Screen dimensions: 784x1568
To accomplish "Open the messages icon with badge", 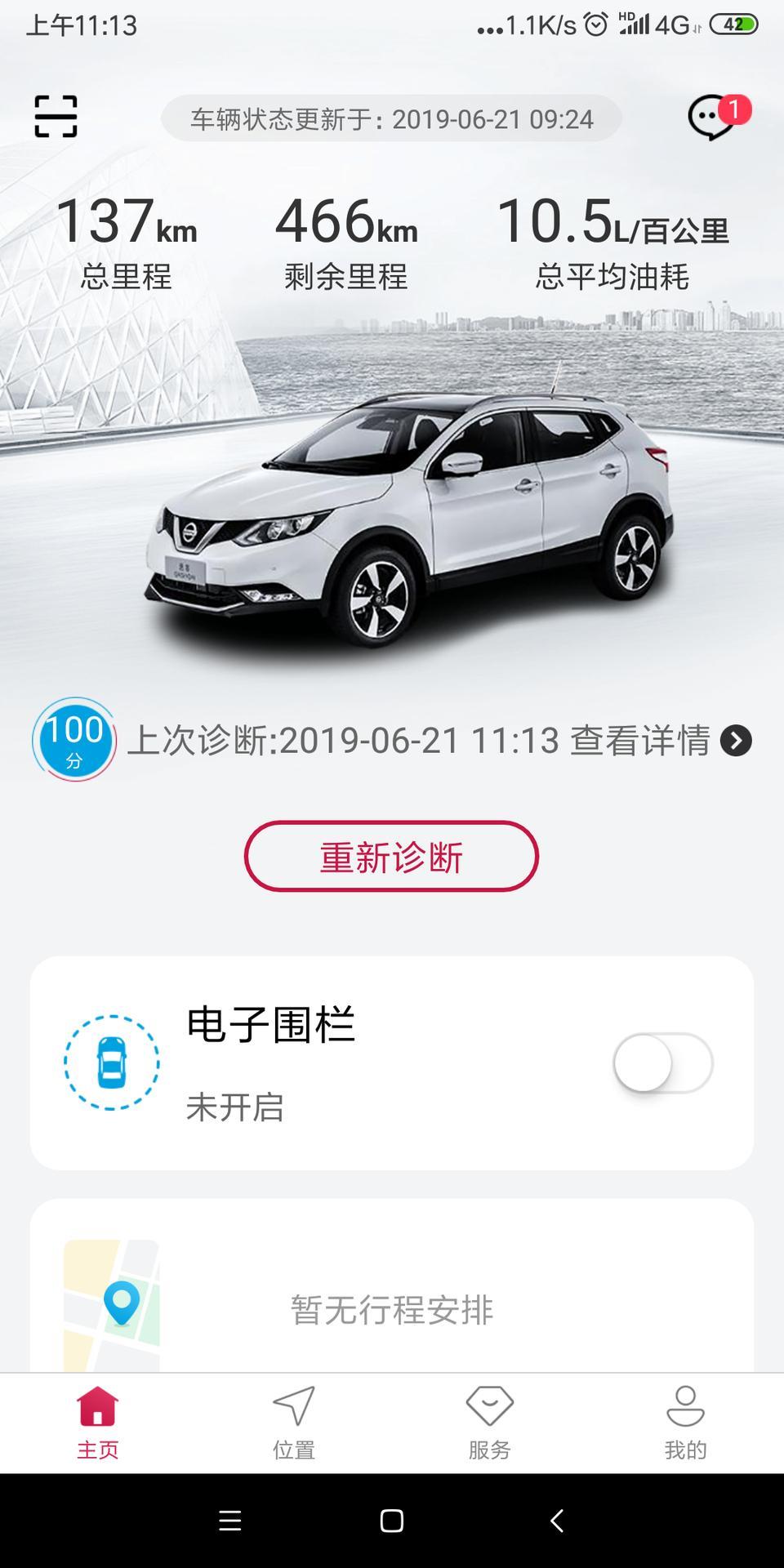I will coord(713,118).
